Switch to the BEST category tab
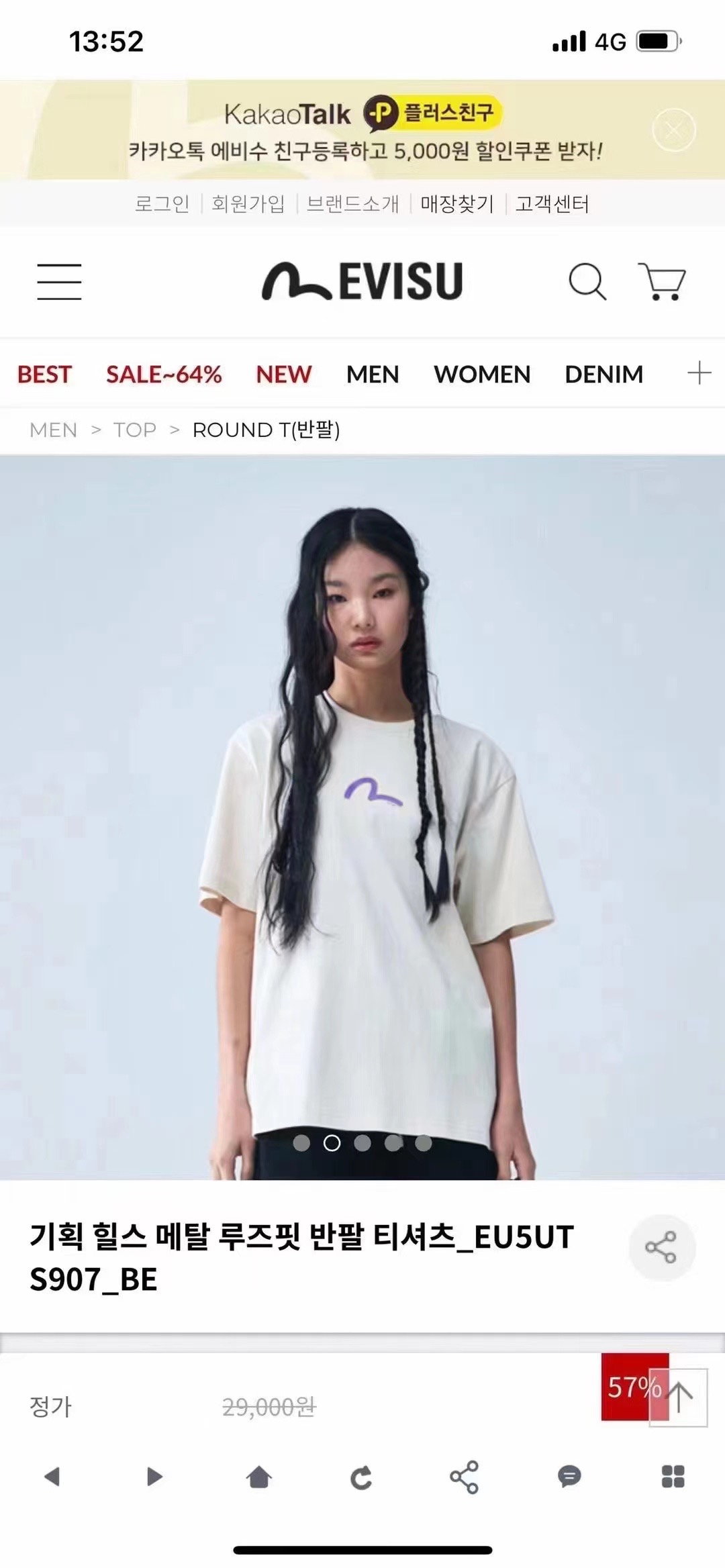 (44, 374)
